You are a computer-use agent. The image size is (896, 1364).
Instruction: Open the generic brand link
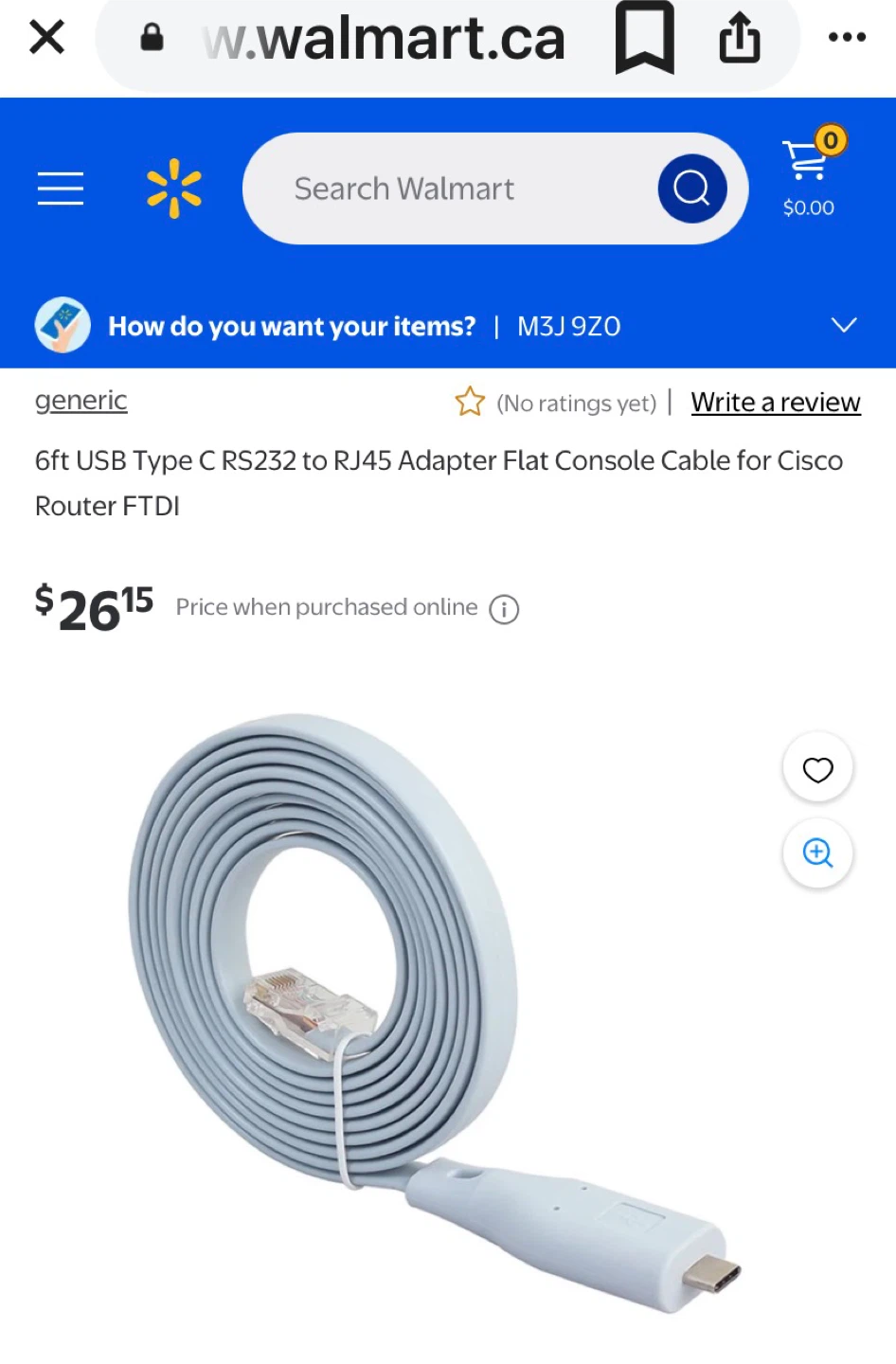(x=81, y=401)
